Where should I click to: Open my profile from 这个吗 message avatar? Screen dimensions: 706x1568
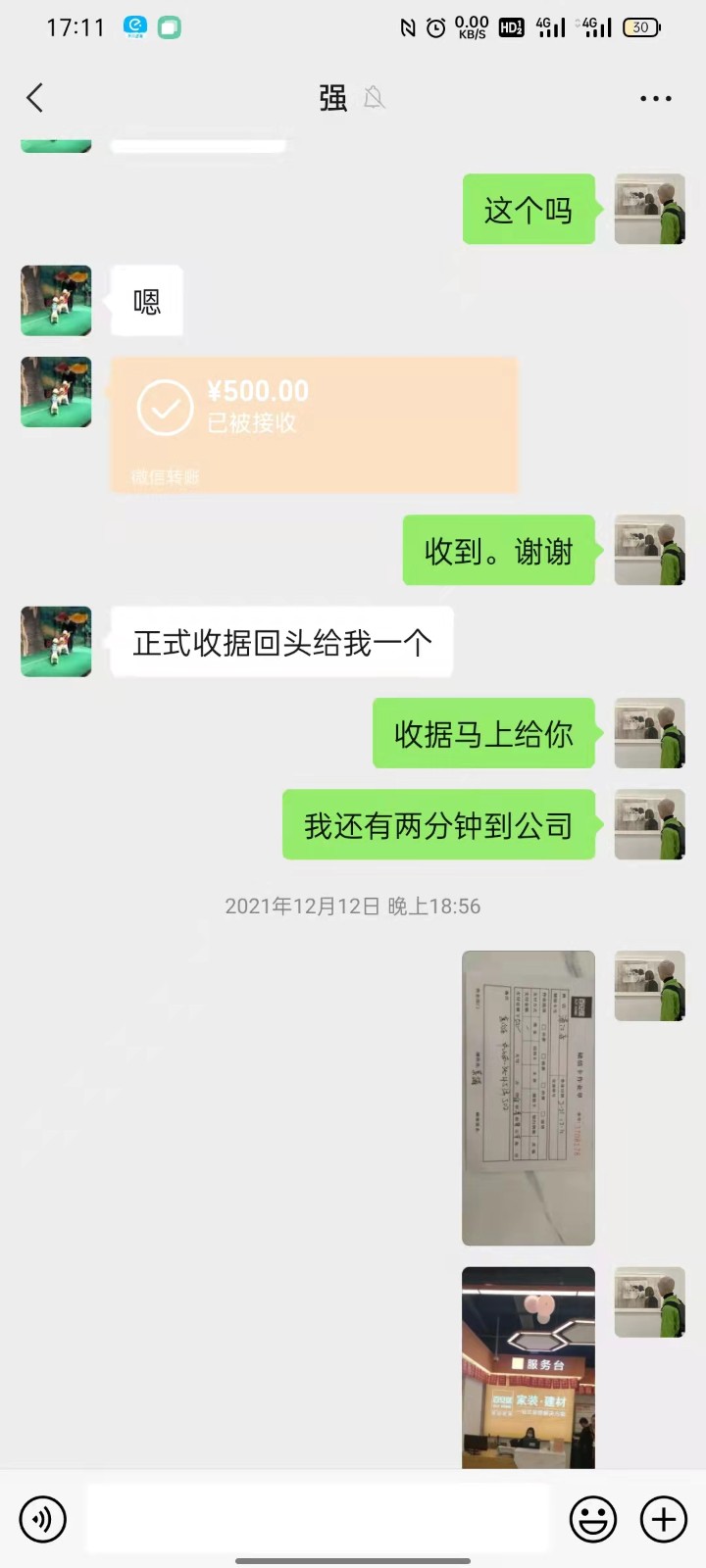[x=649, y=210]
